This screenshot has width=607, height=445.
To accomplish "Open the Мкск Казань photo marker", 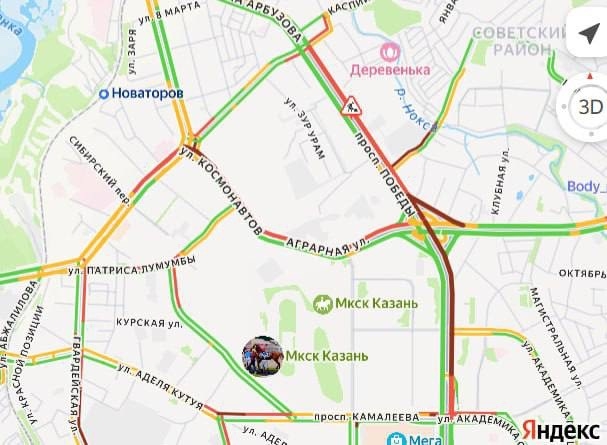I will [x=262, y=355].
